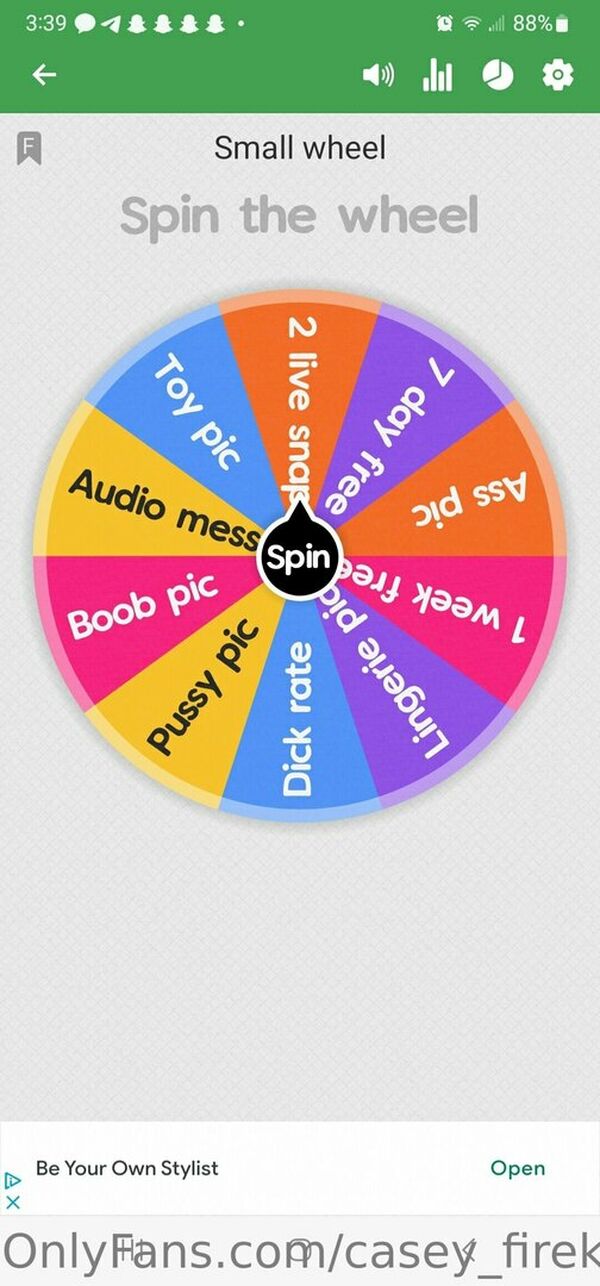Go back with the arrow icon
Image resolution: width=600 pixels, height=1286 pixels.
[x=43, y=75]
